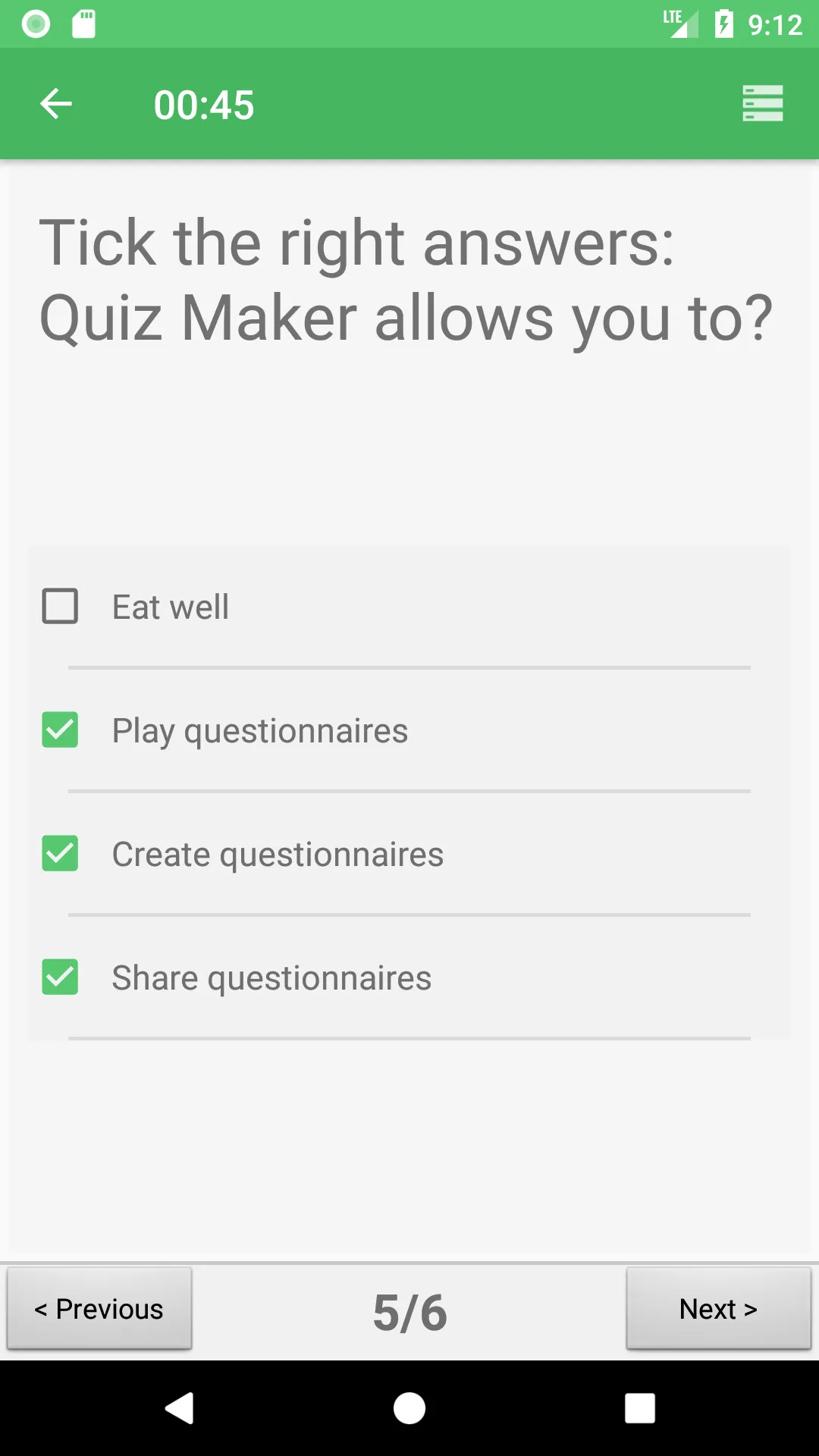The height and width of the screenshot is (1456, 819).
Task: Uncheck the Play questionnaires answer
Action: coord(60,730)
